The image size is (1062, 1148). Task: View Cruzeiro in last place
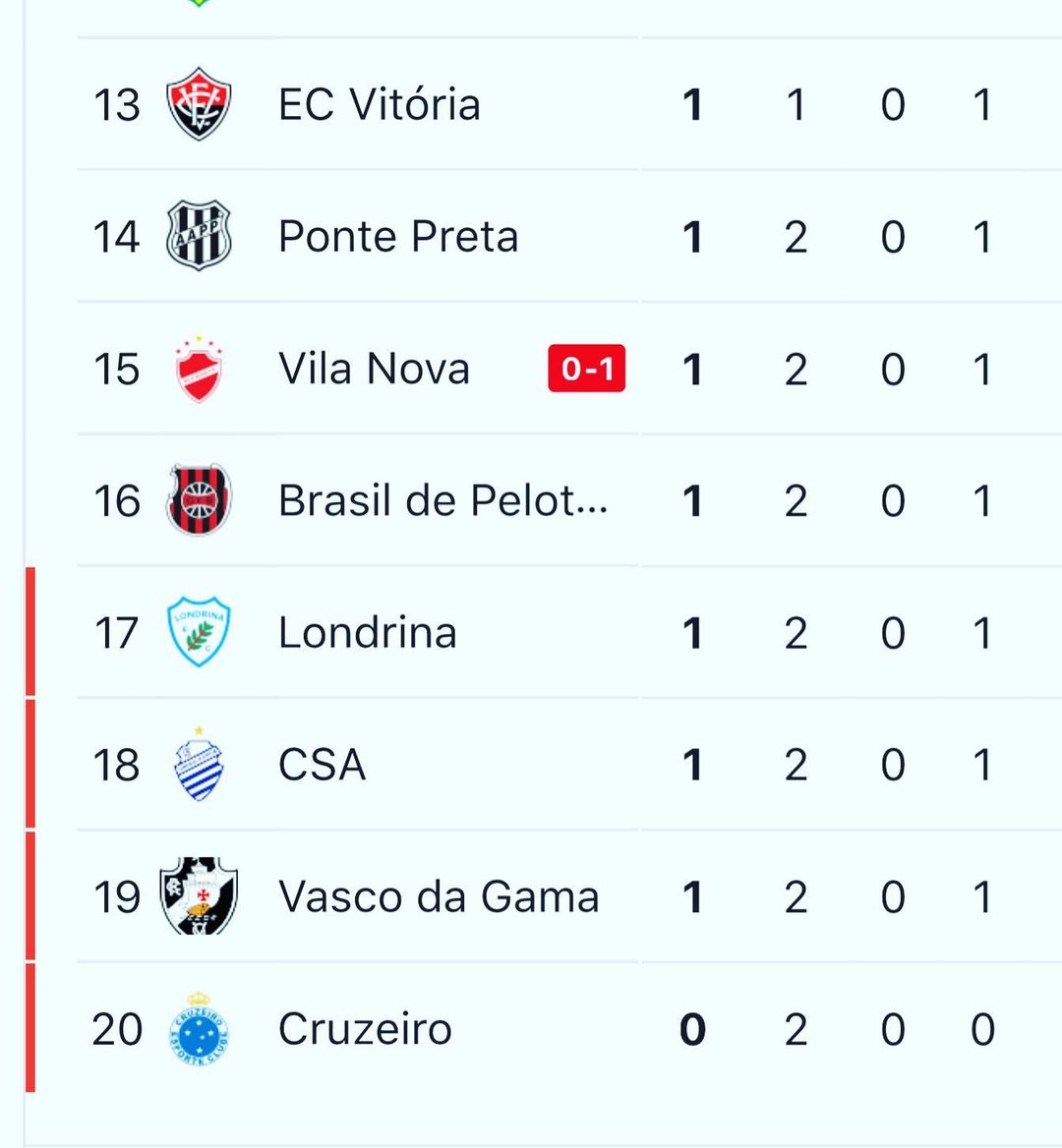coord(365,1029)
